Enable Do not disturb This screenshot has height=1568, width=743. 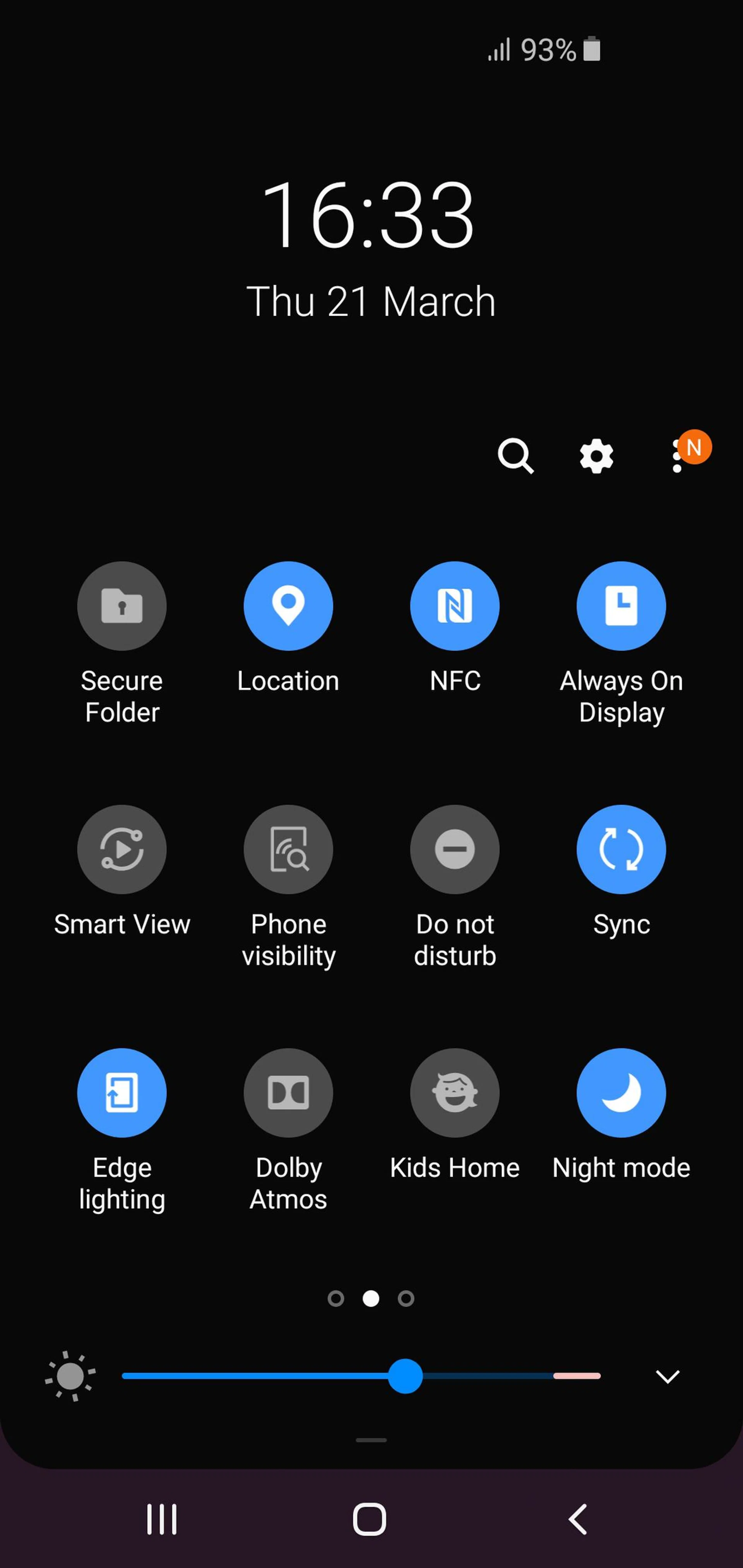[455, 850]
